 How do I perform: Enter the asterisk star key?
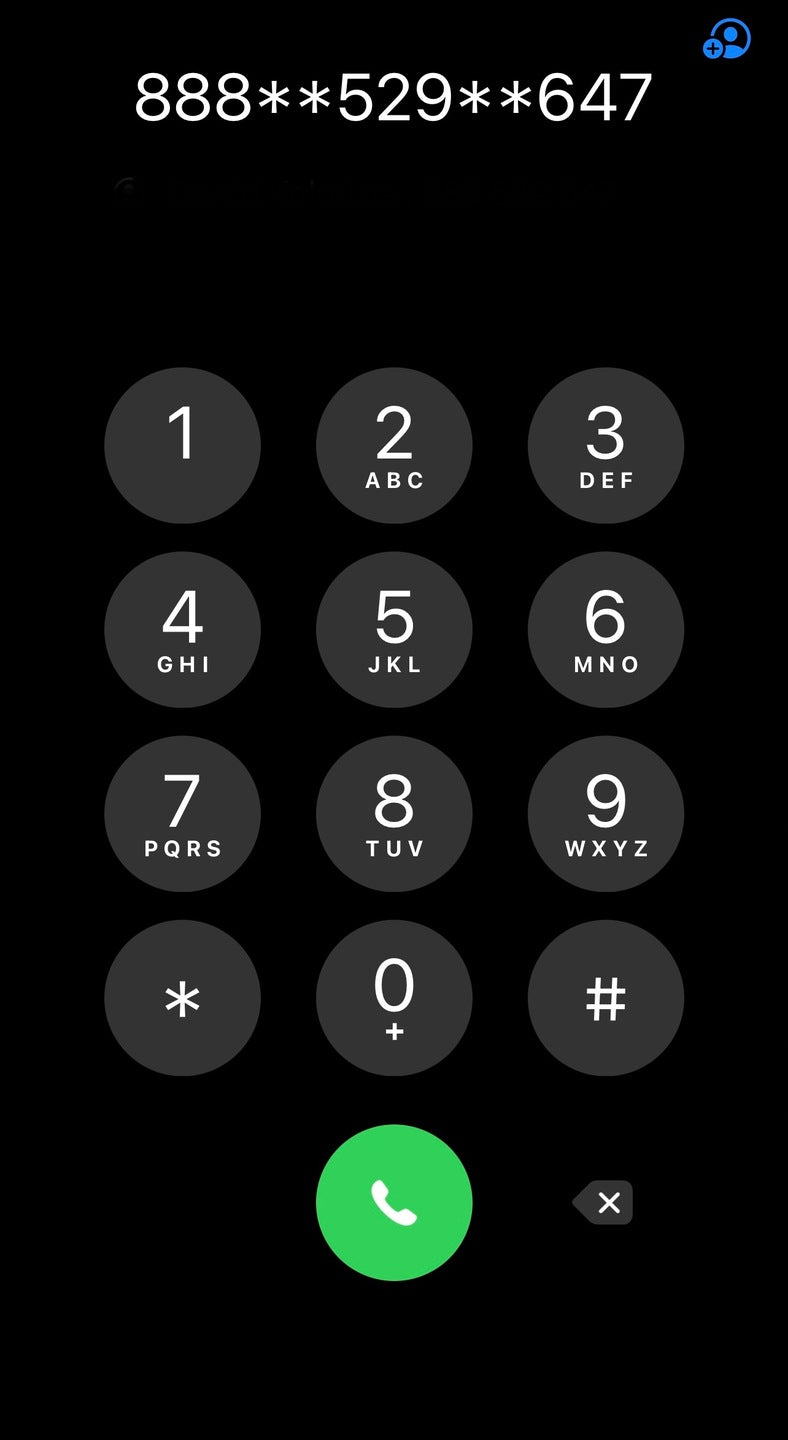tap(182, 997)
